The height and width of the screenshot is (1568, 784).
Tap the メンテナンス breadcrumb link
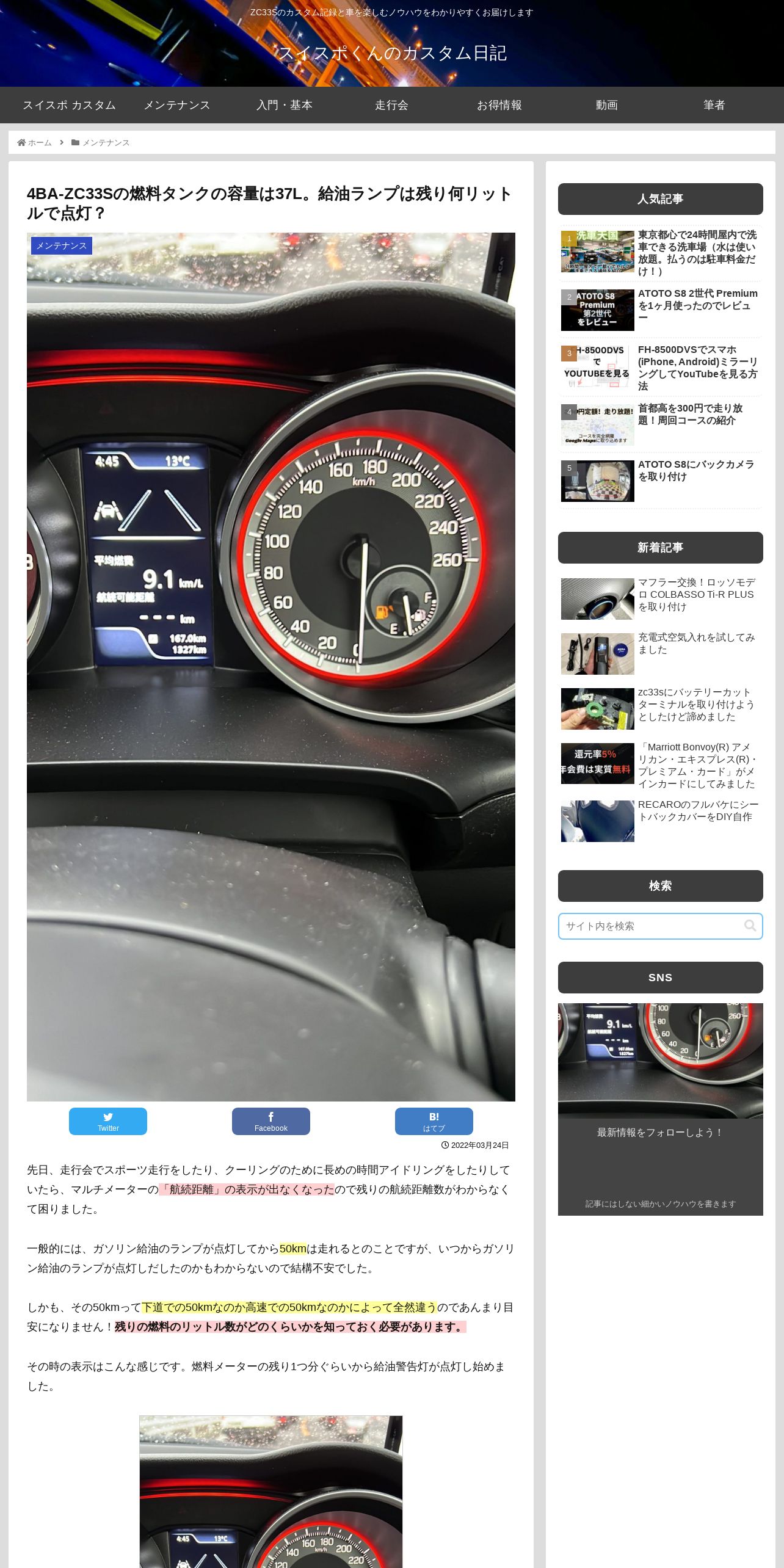point(106,142)
